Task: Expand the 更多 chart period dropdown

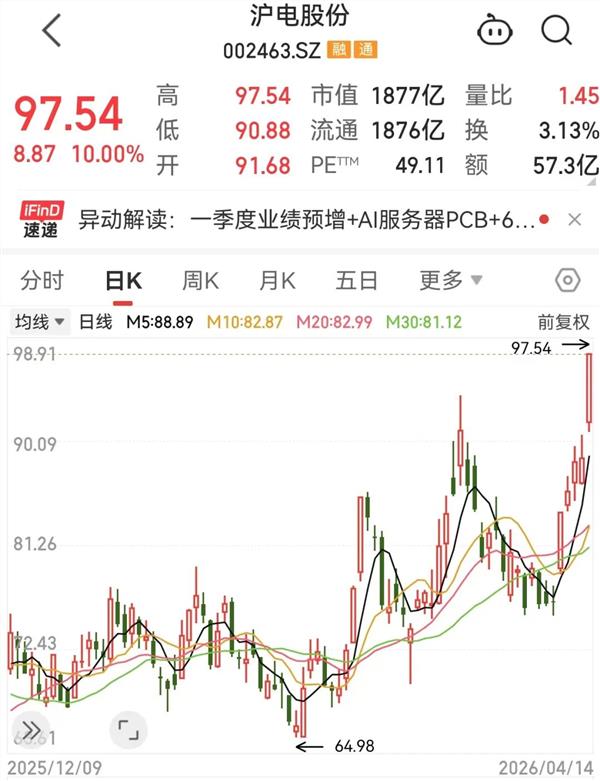Action: tap(450, 281)
